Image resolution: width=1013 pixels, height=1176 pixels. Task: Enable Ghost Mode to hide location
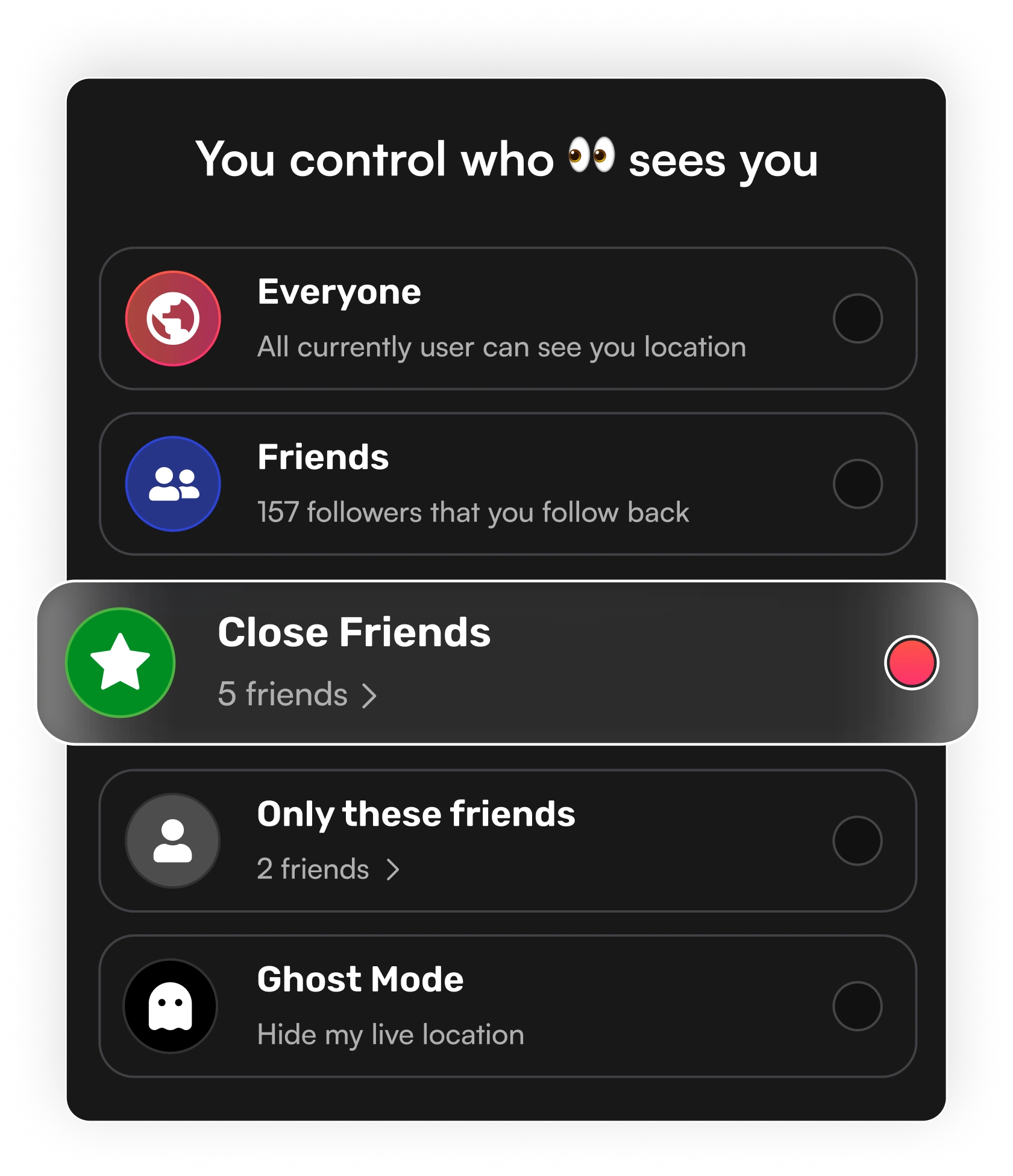(x=857, y=1005)
